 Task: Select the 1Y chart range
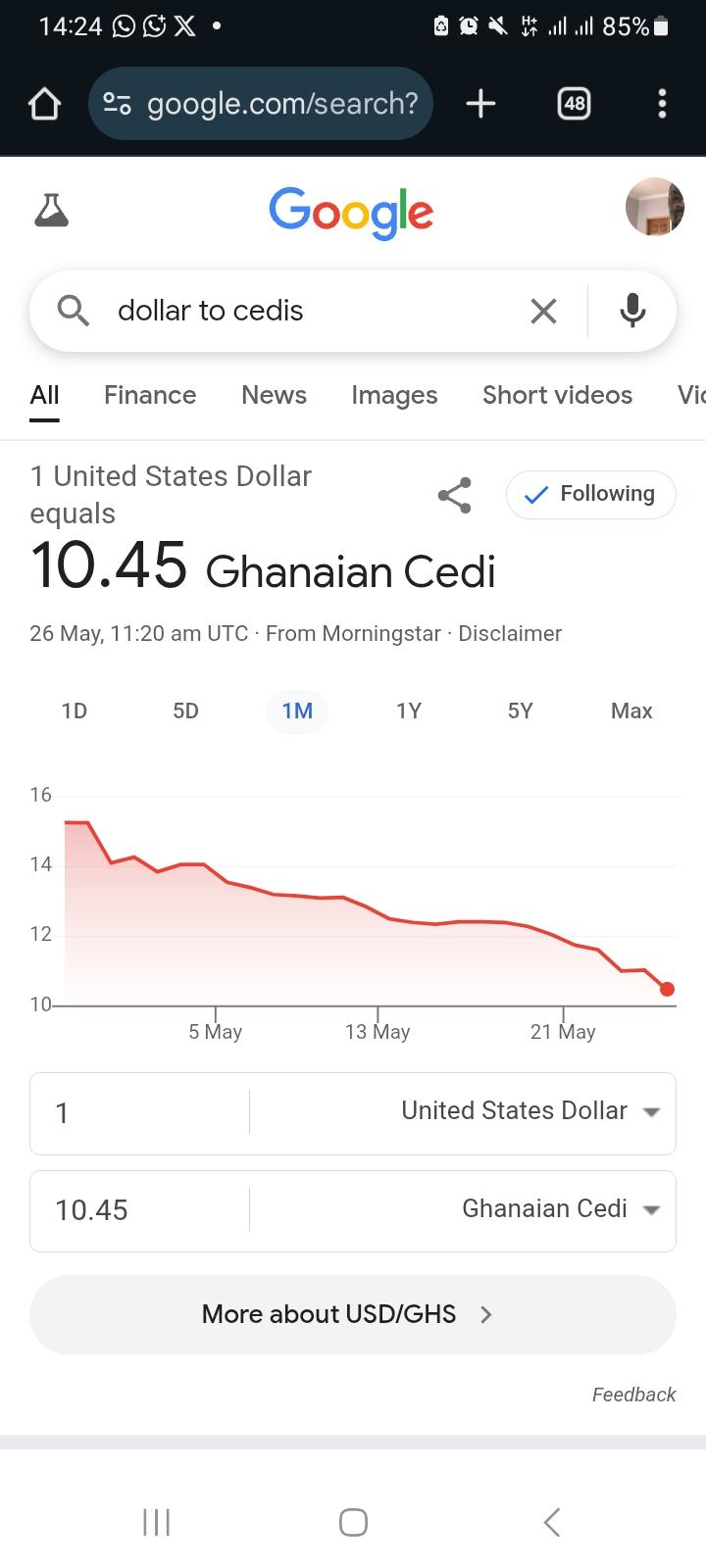click(x=409, y=710)
